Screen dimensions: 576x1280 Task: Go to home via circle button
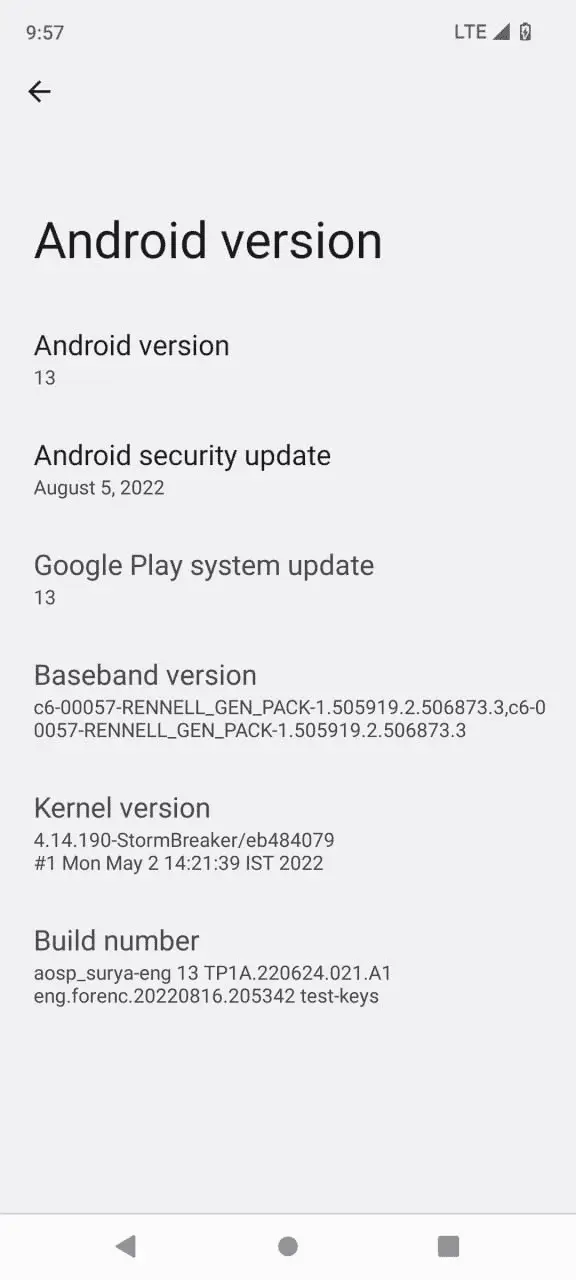click(288, 1245)
